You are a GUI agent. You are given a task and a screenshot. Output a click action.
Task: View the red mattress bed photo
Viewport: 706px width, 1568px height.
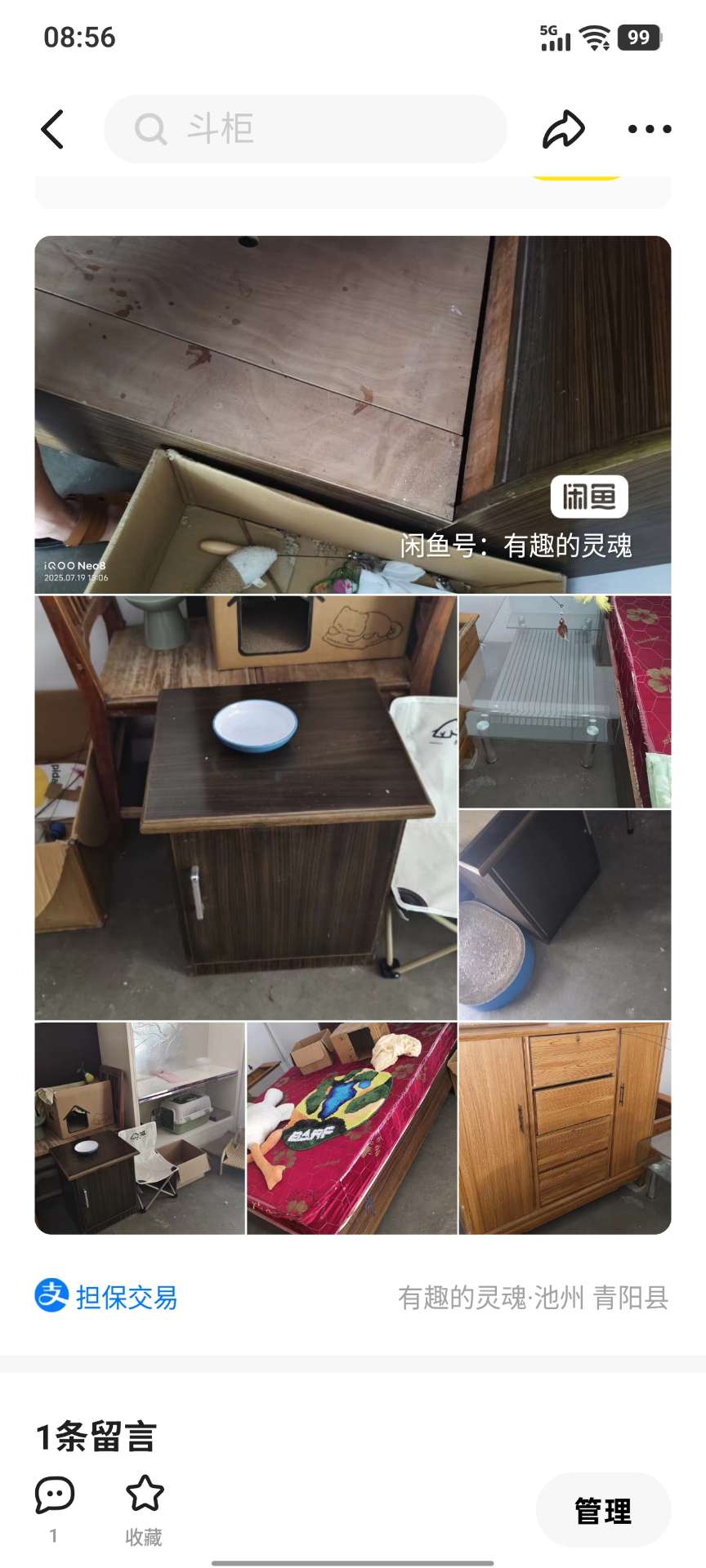click(351, 1128)
